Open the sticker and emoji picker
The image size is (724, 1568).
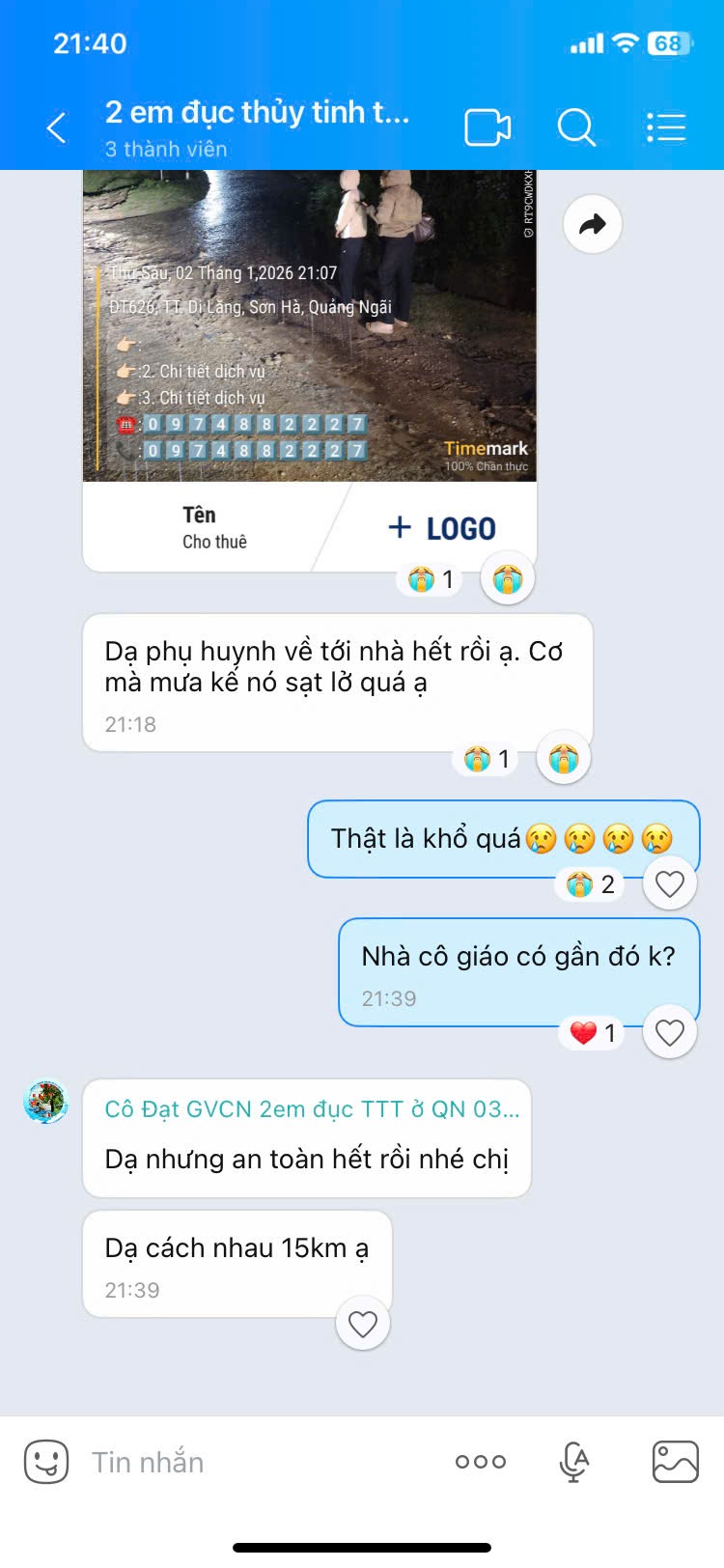[45, 1462]
